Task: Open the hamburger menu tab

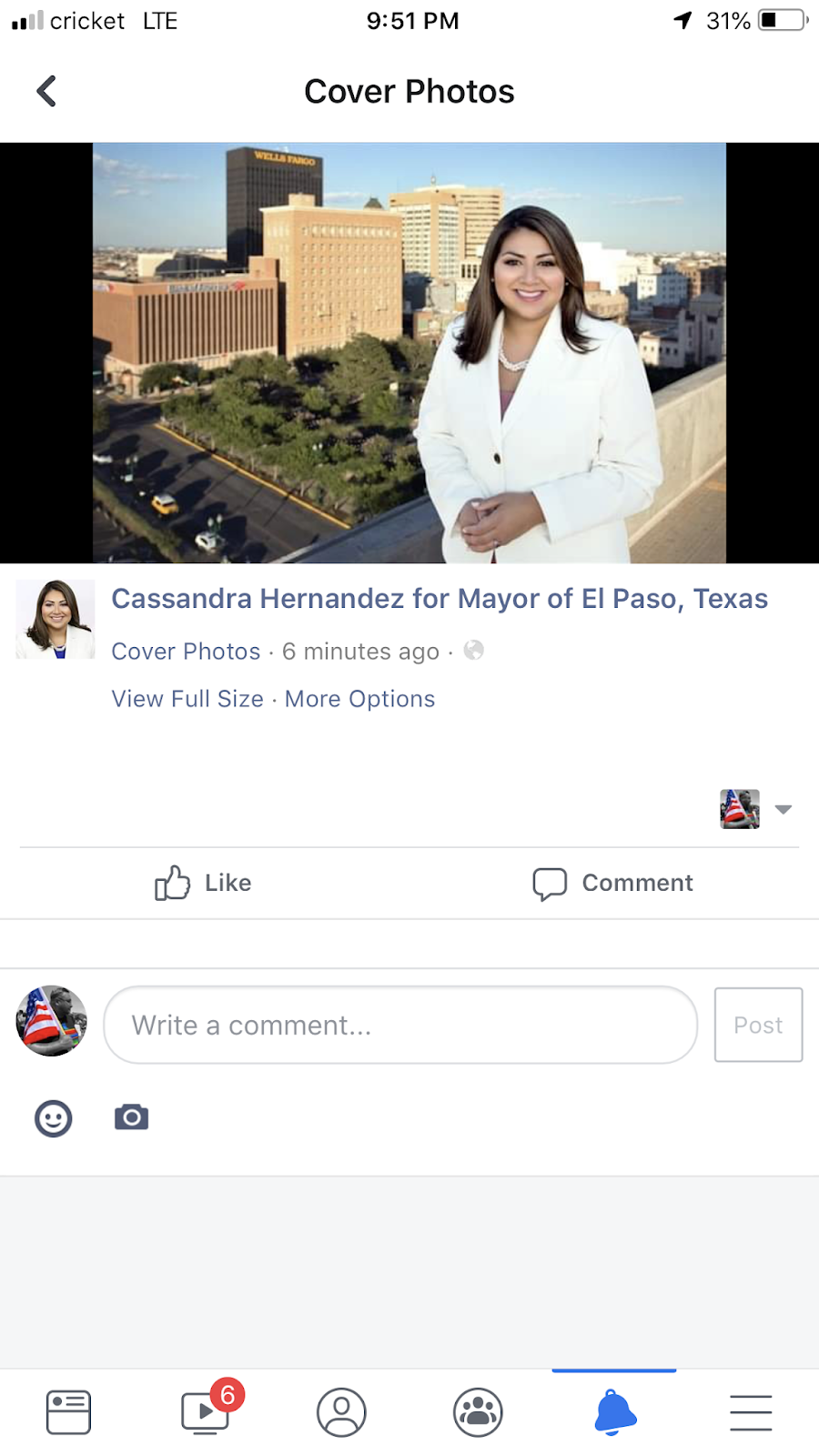Action: (x=751, y=1412)
